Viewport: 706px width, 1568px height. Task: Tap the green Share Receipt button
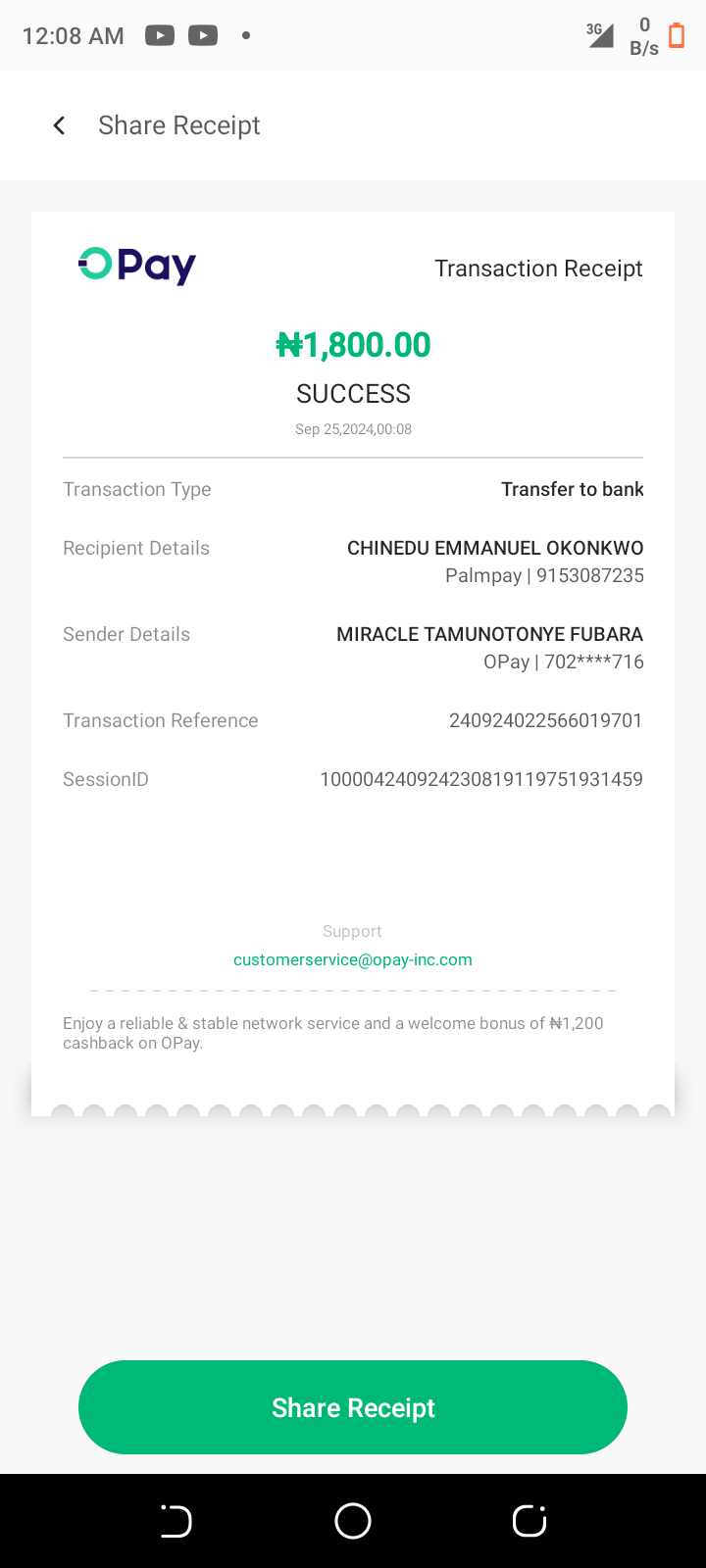[x=353, y=1407]
